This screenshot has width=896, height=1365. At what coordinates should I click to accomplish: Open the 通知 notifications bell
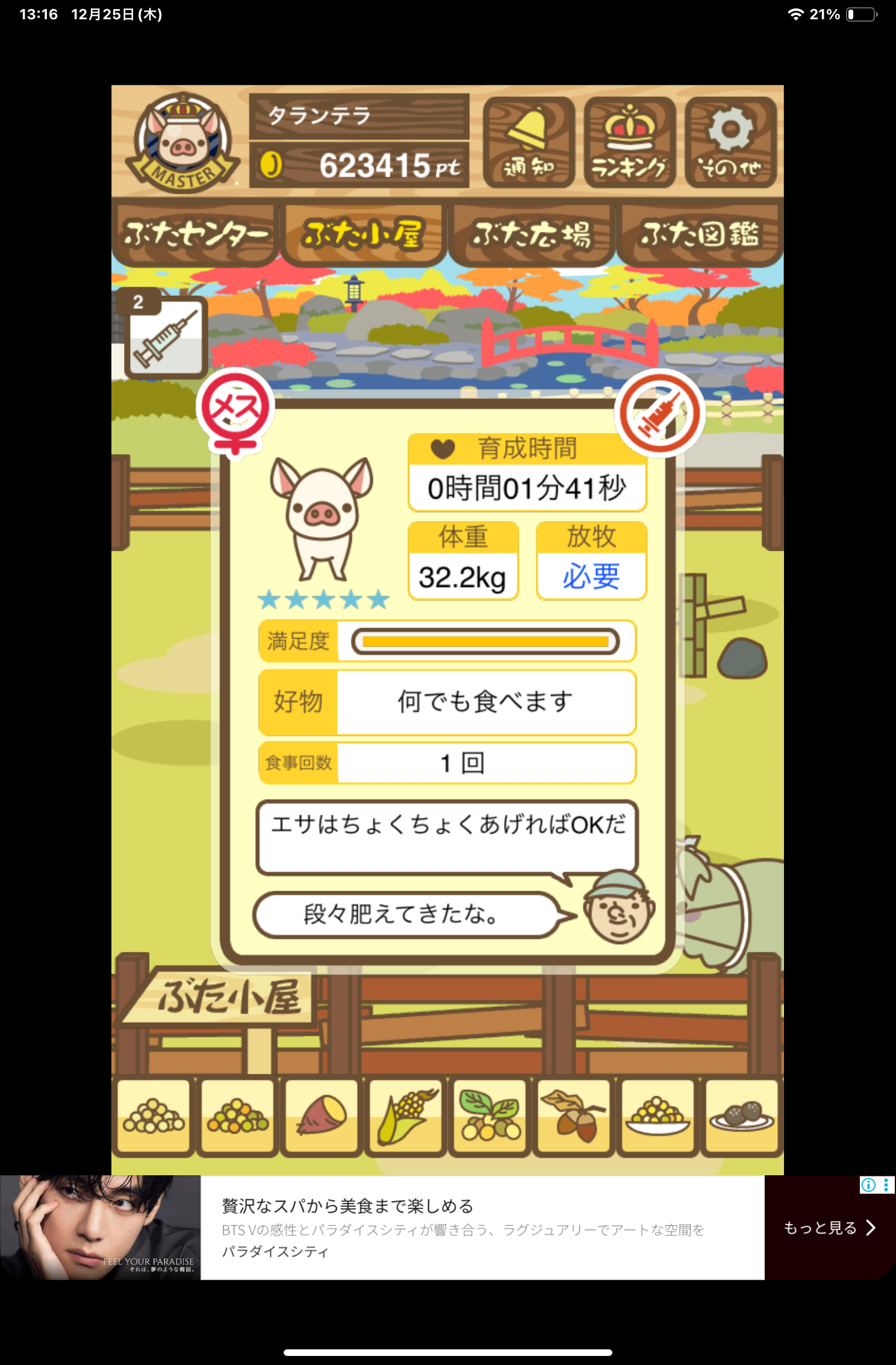[528, 143]
